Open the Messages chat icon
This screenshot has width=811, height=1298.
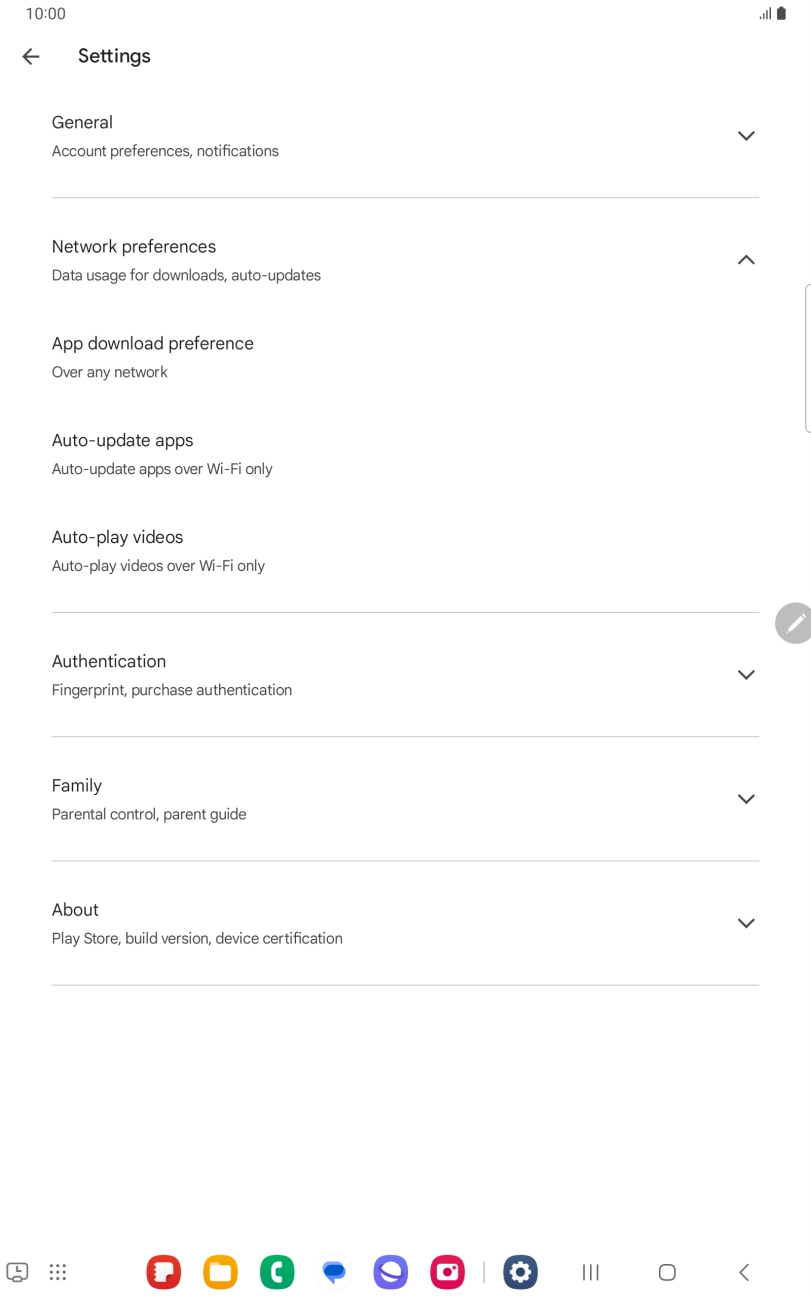point(333,1272)
